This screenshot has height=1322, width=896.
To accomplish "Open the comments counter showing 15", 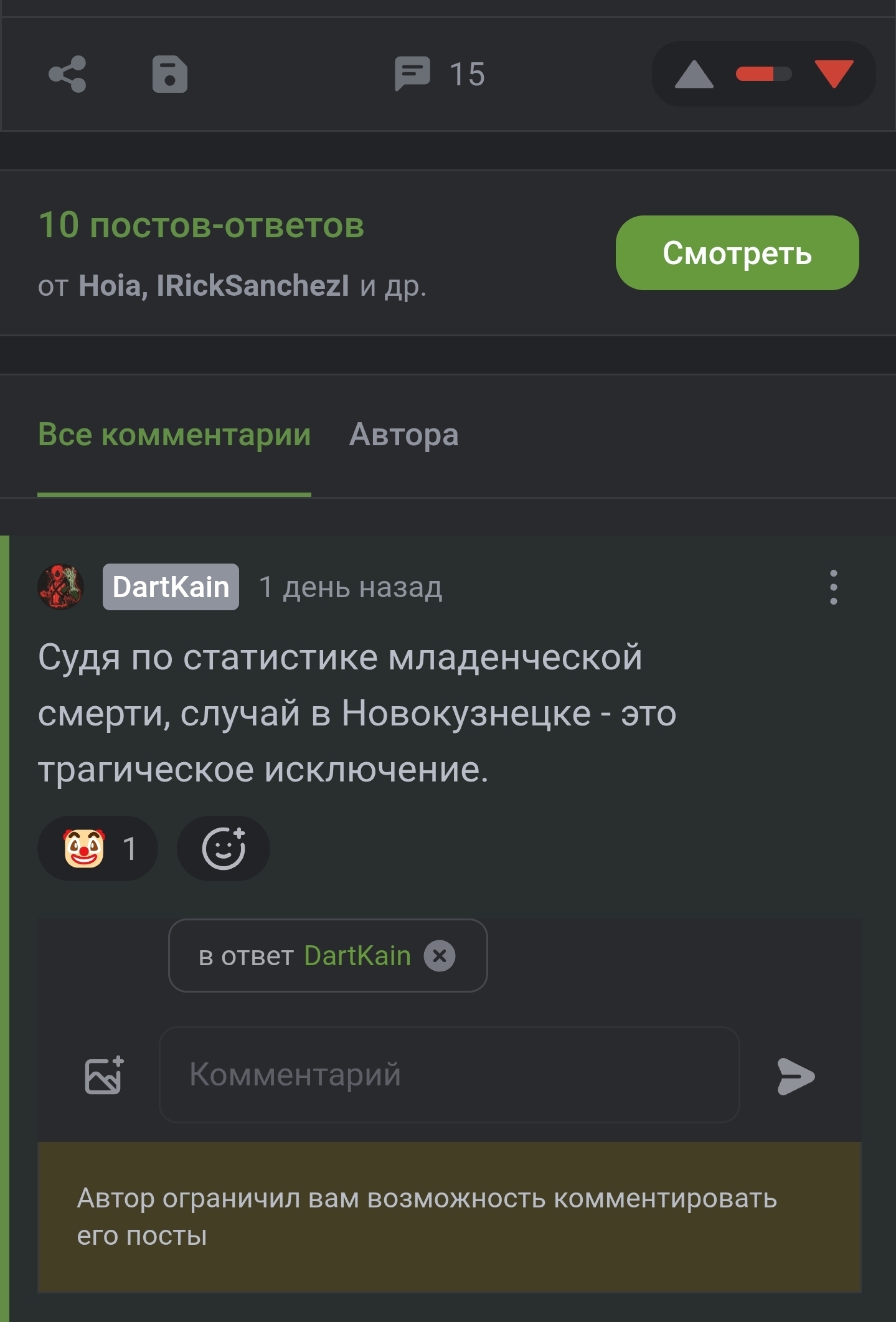I will tap(440, 74).
